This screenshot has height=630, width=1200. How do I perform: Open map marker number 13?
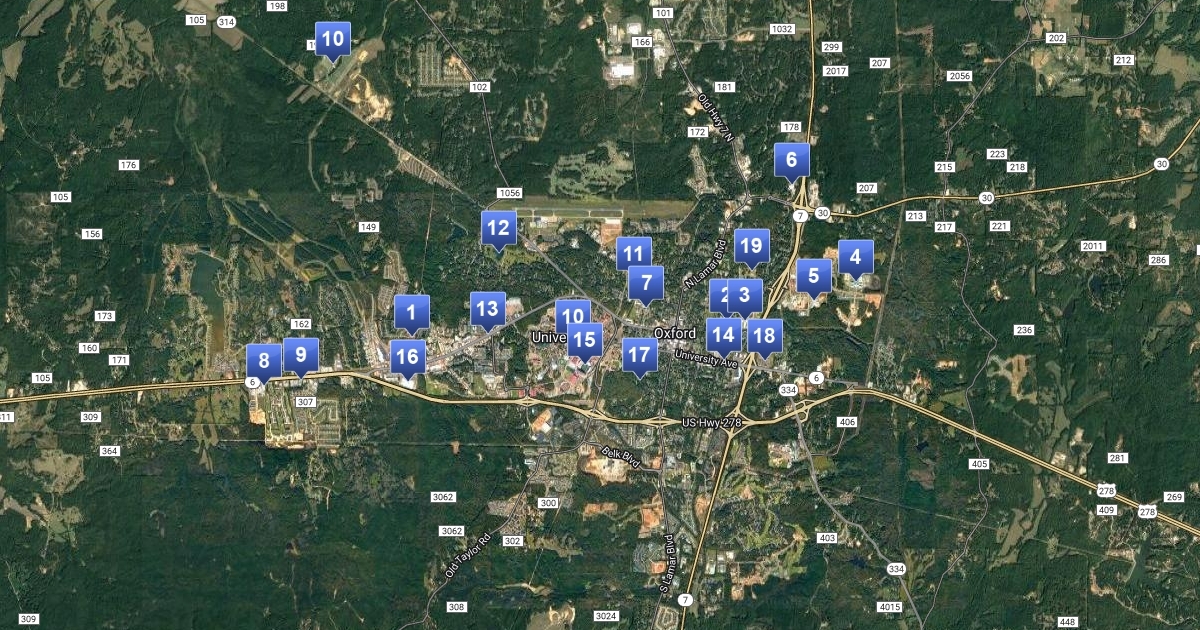click(488, 309)
